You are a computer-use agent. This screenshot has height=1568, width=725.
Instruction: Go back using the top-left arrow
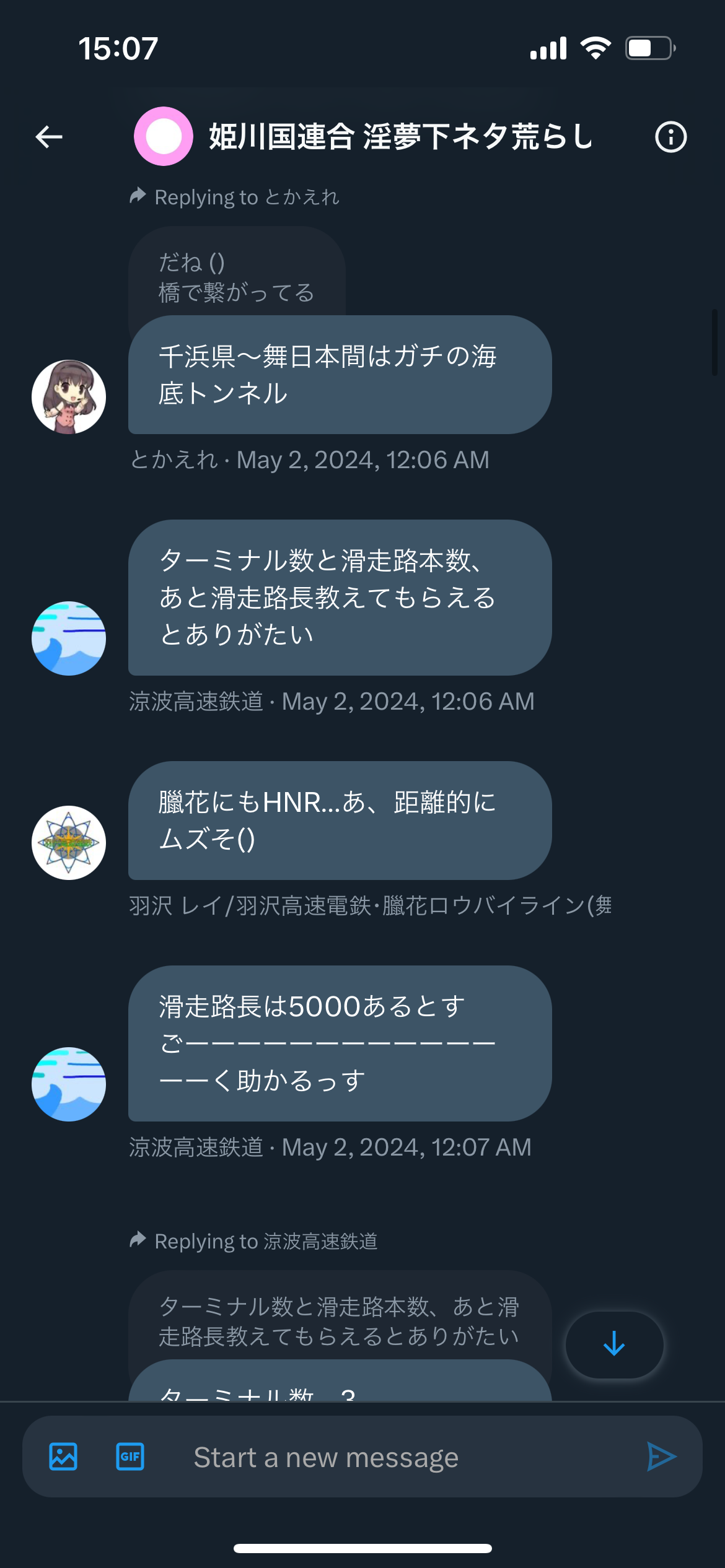click(x=49, y=137)
